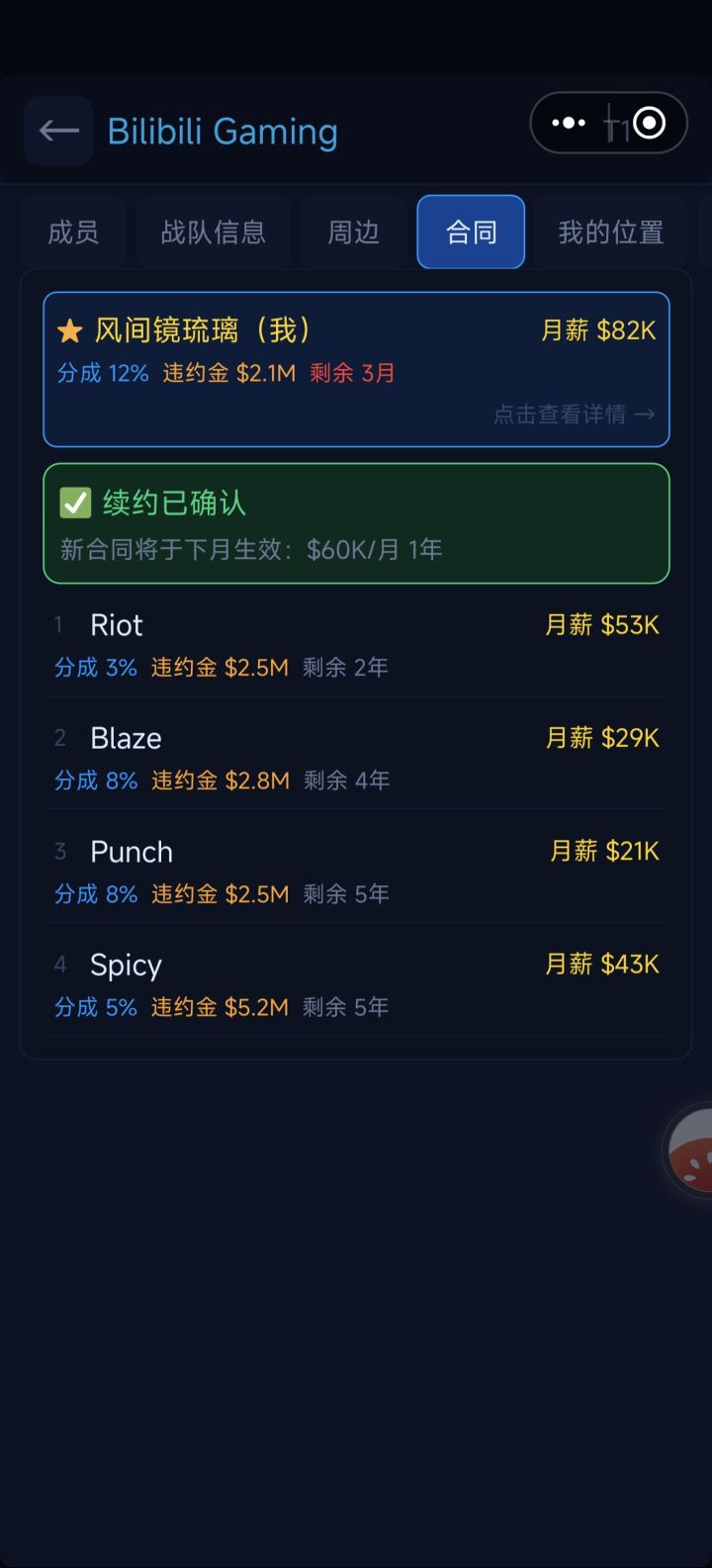Switch to the 我的位置 tab
712x1568 pixels.
point(610,232)
